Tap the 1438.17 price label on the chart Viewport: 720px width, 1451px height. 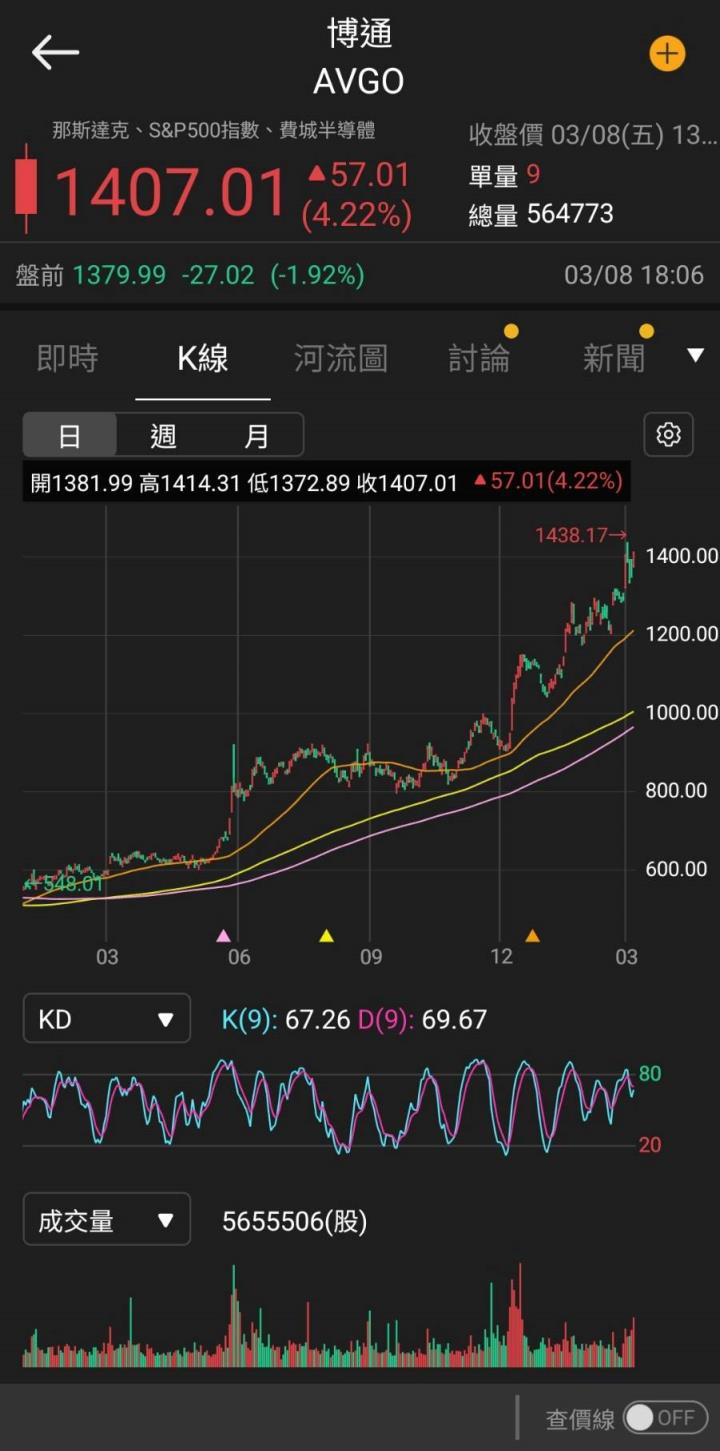(578, 536)
